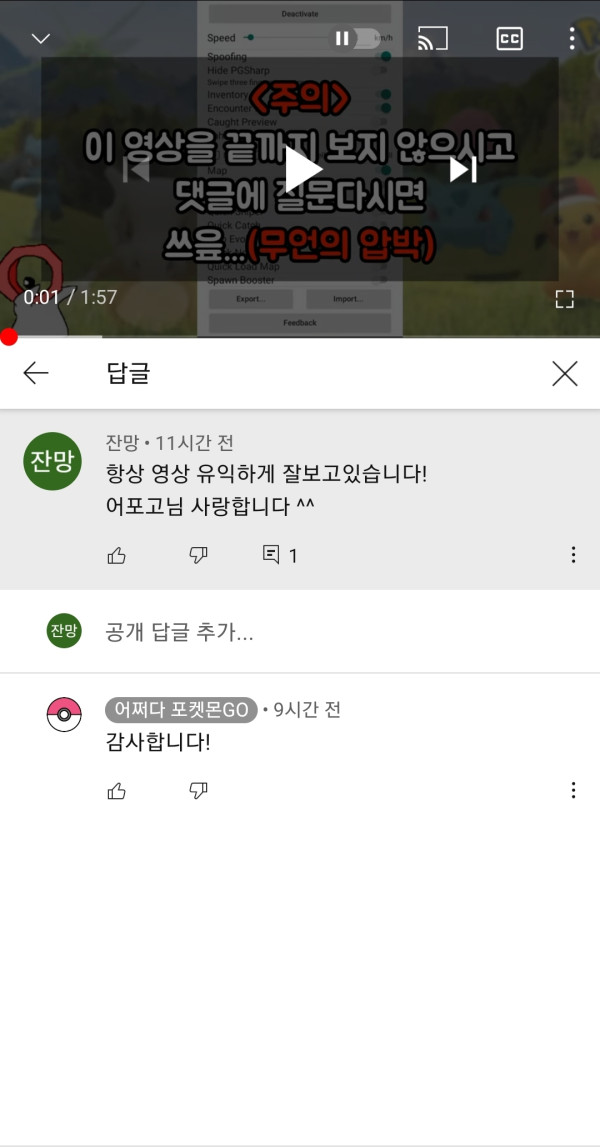Skip to the next video

point(462,170)
